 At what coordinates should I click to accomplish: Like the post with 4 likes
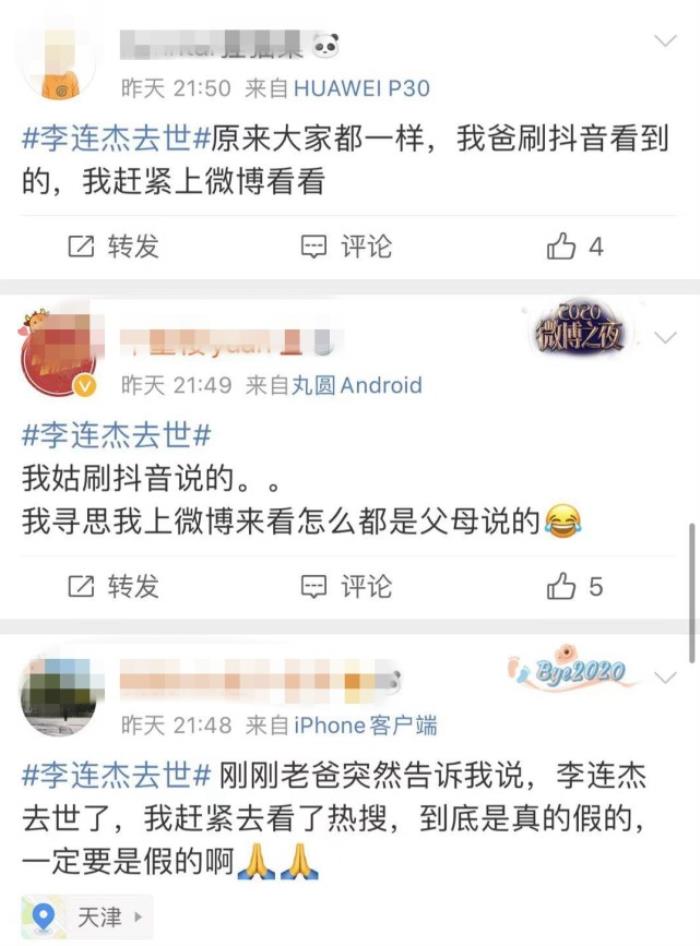click(575, 246)
